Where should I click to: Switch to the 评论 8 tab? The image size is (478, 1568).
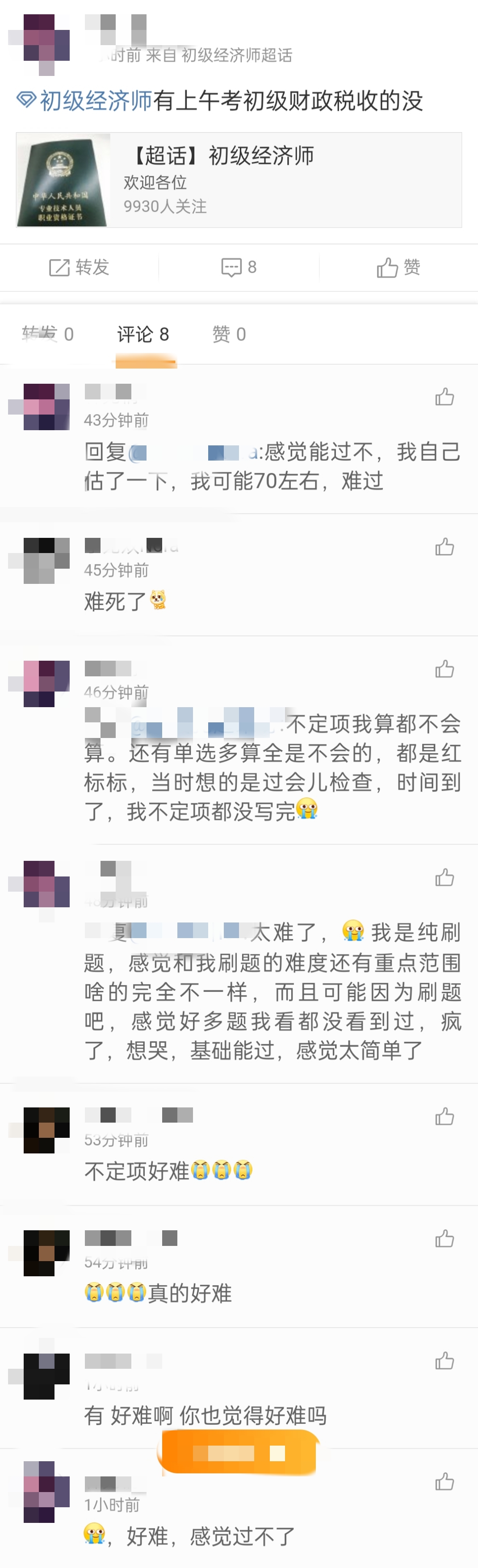tap(143, 334)
